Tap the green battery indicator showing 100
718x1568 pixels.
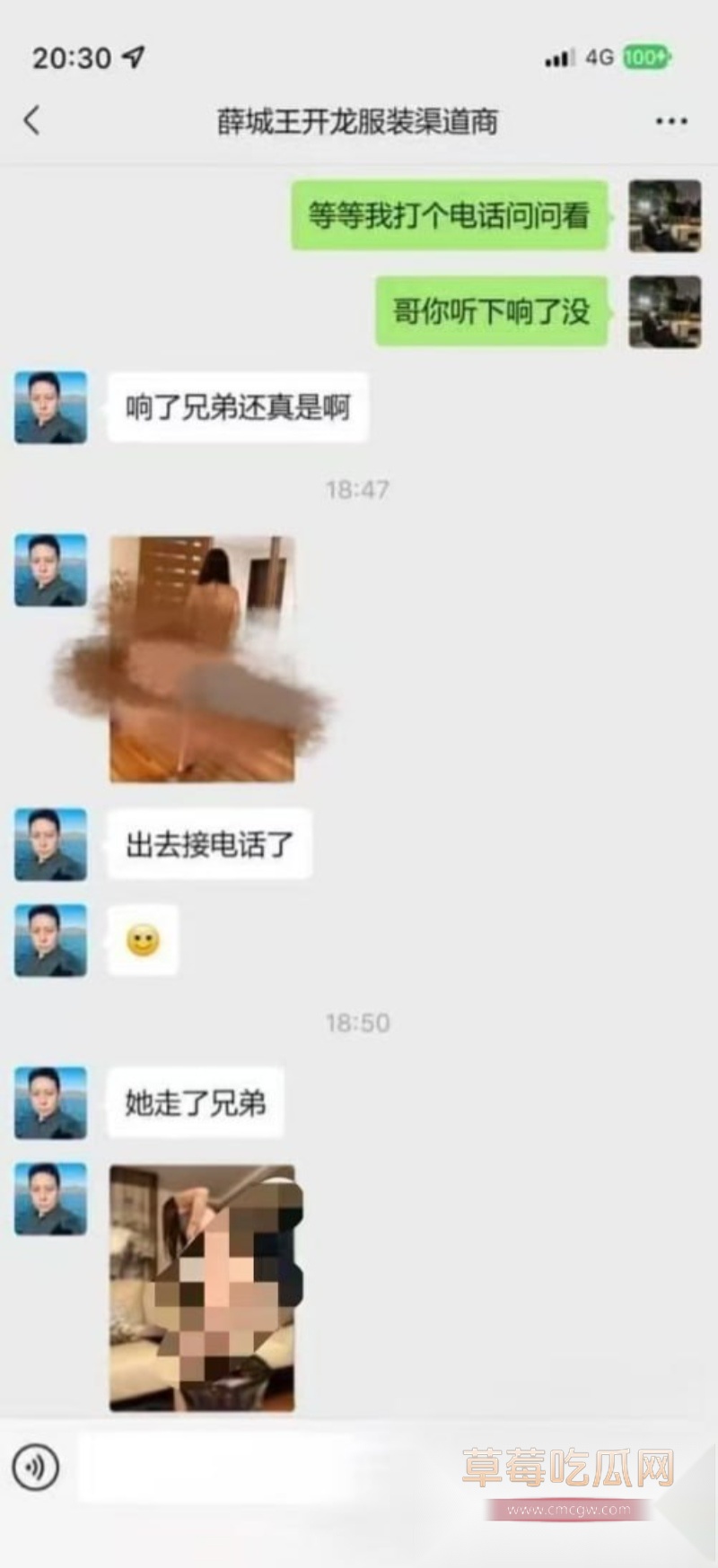[643, 57]
